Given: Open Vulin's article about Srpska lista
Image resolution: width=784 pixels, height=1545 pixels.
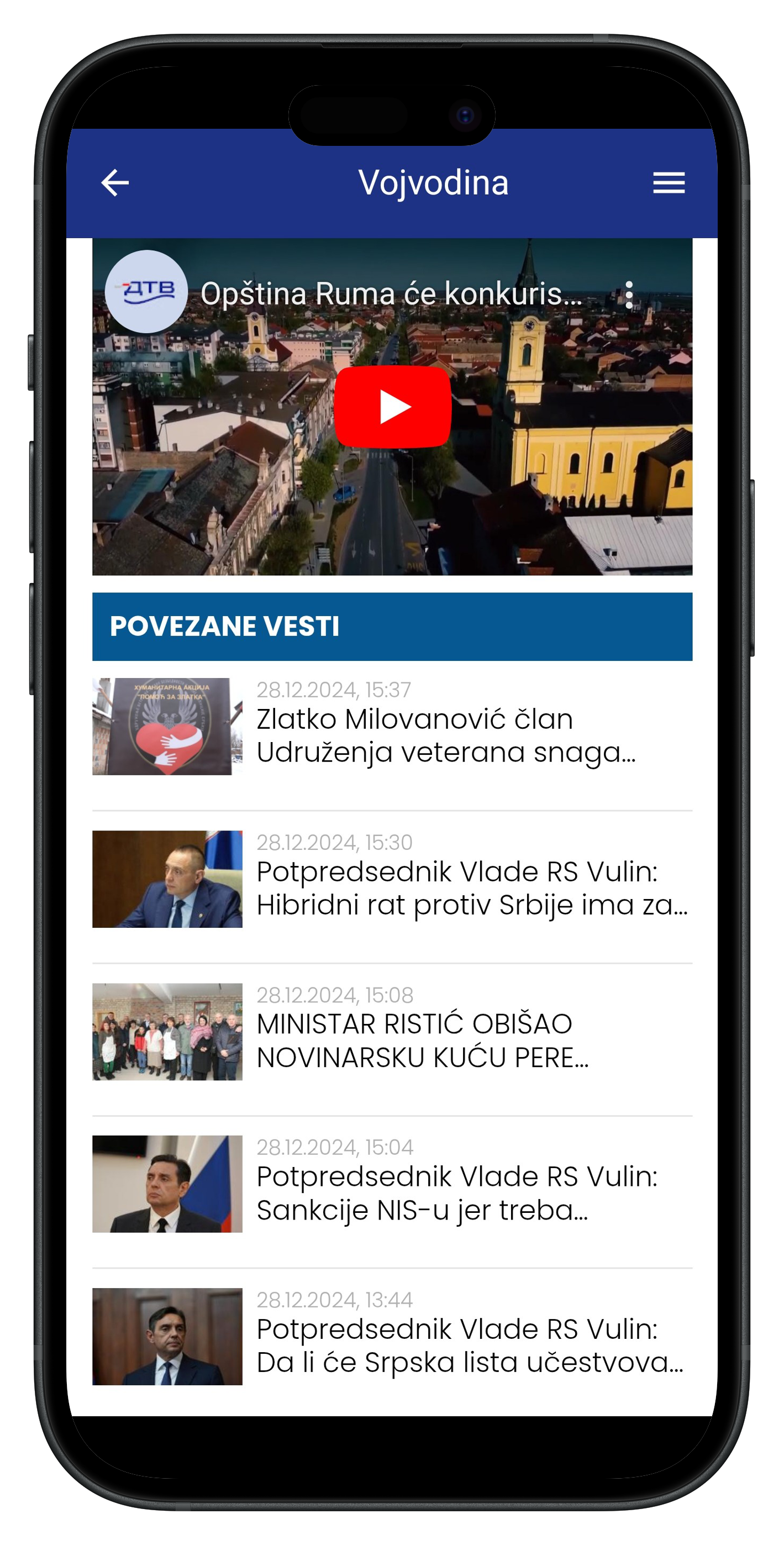Looking at the screenshot, I should point(469,1346).
